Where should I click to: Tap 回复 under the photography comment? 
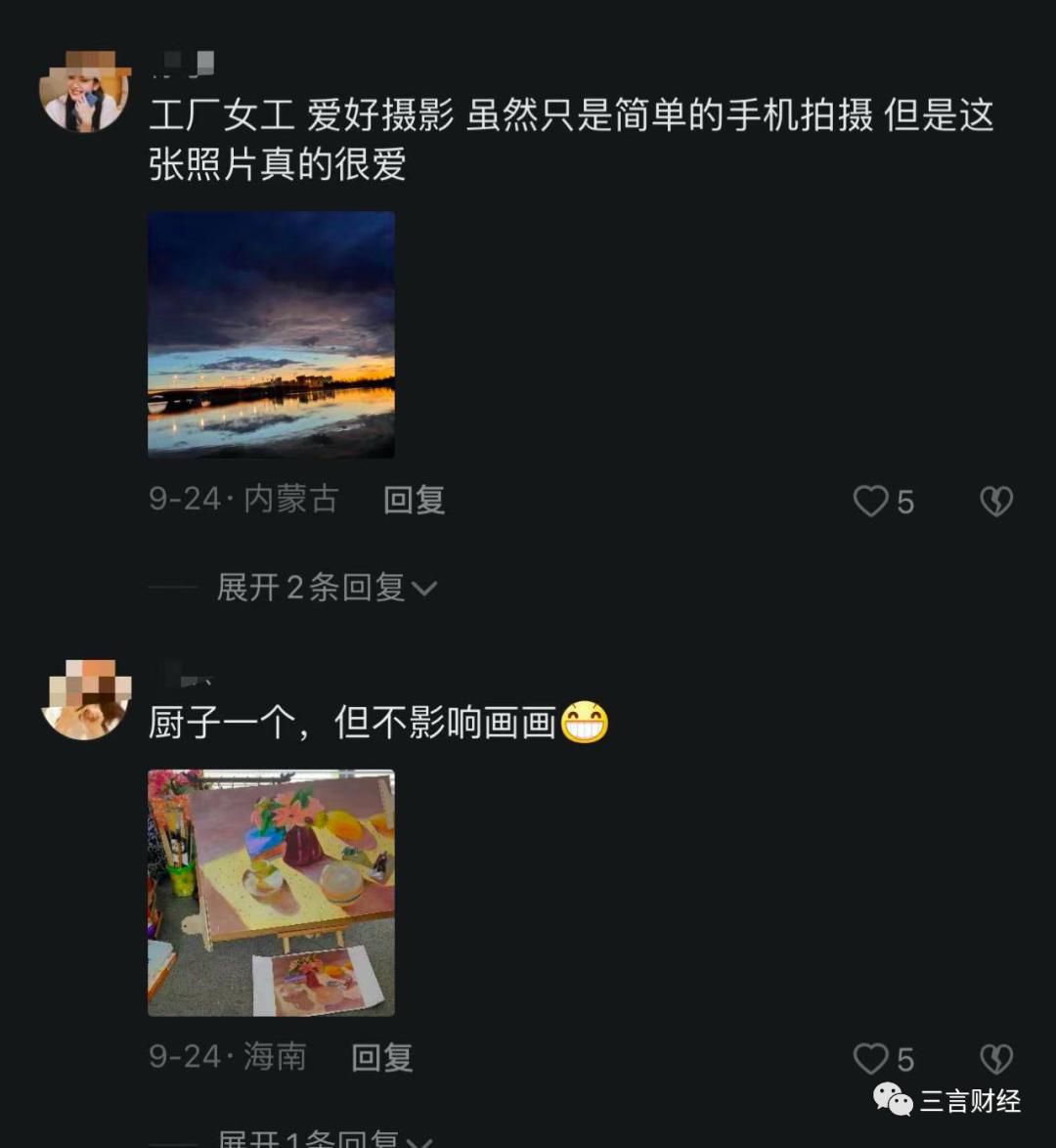(413, 500)
